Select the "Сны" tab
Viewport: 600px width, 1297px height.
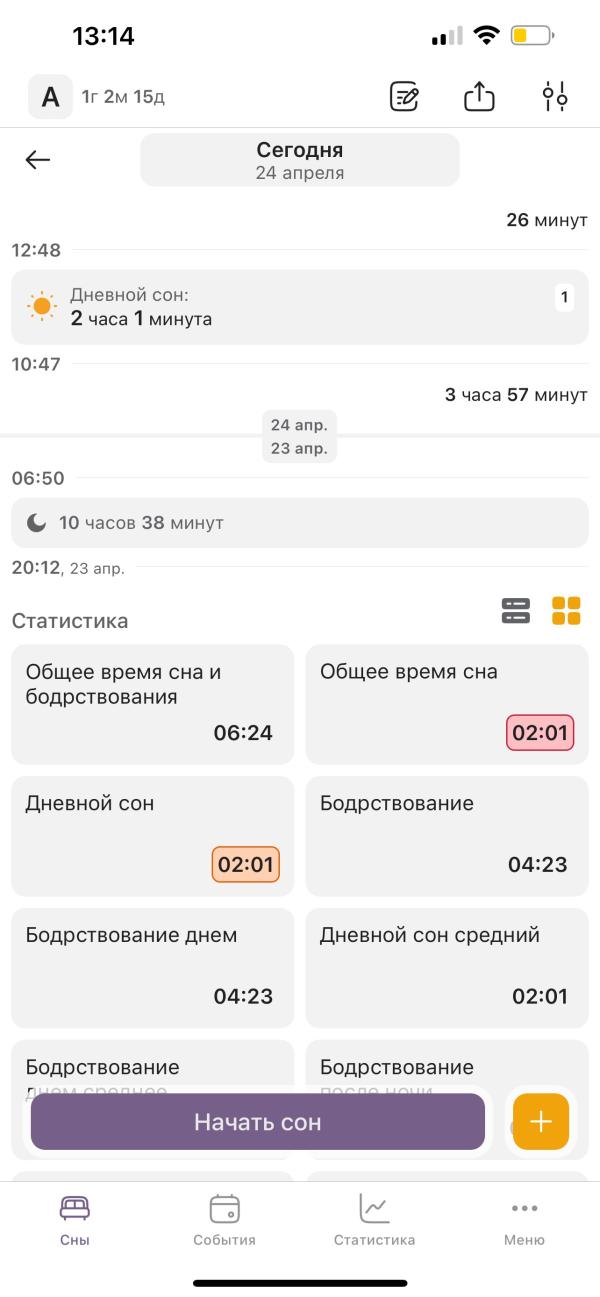pyautogui.click(x=75, y=1221)
